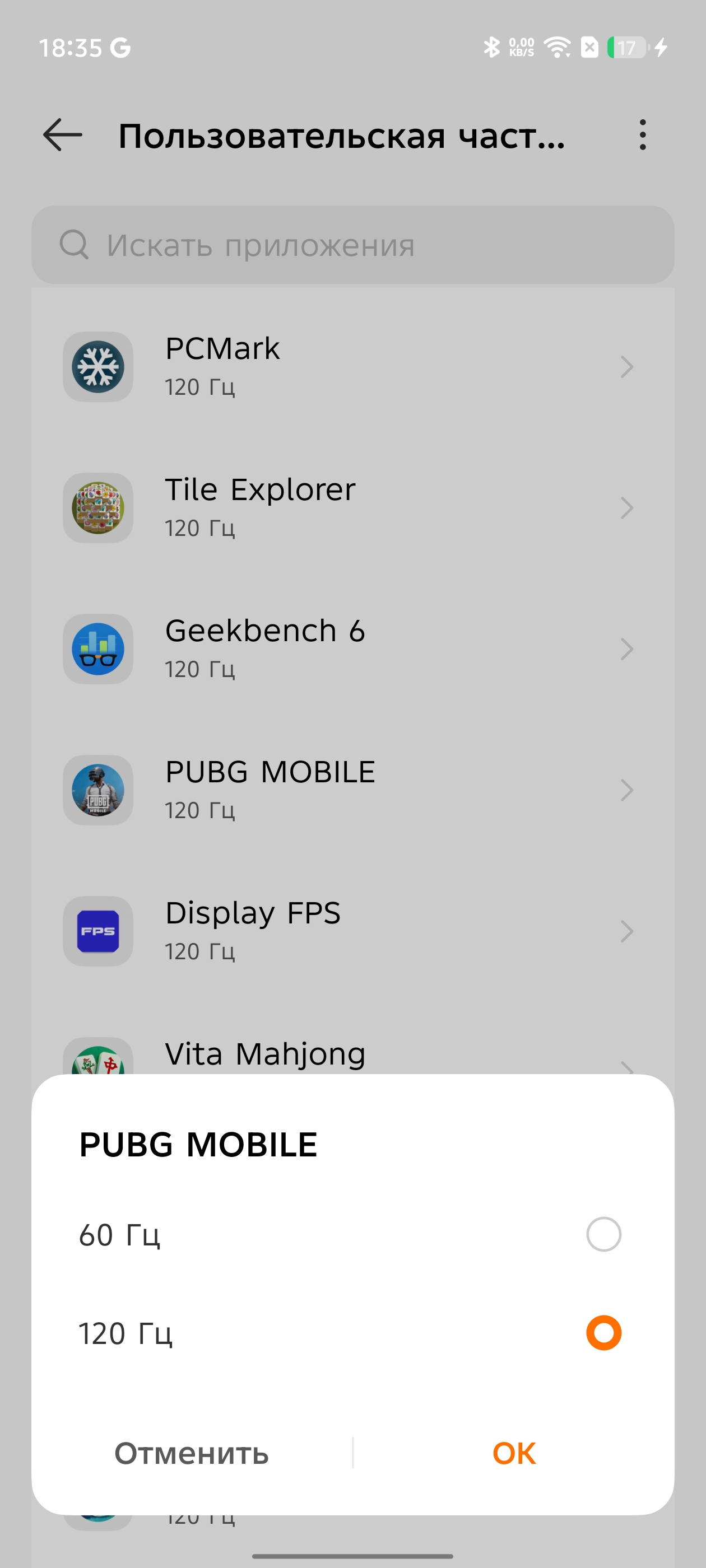Tap Отменить to cancel the dialog
Image resolution: width=706 pixels, height=1568 pixels.
[x=192, y=1453]
